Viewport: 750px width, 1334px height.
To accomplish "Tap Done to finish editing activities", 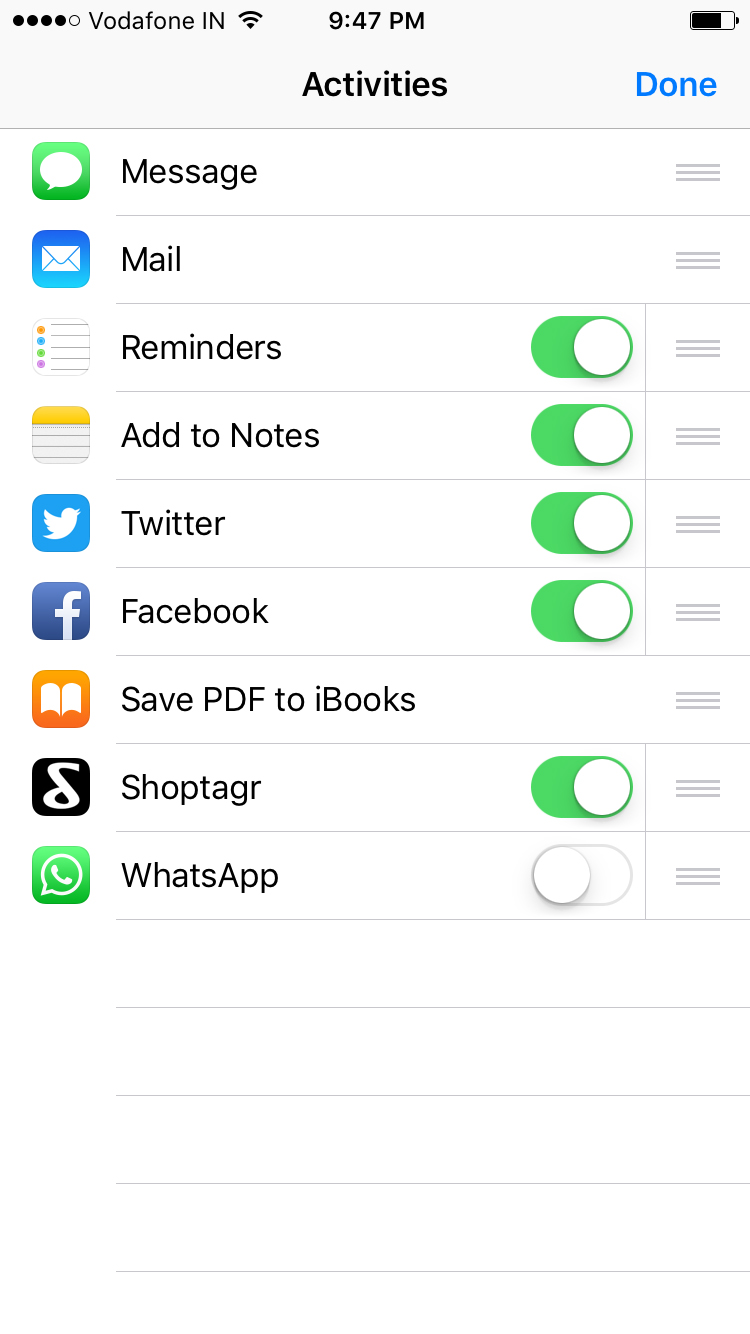I will coord(676,84).
